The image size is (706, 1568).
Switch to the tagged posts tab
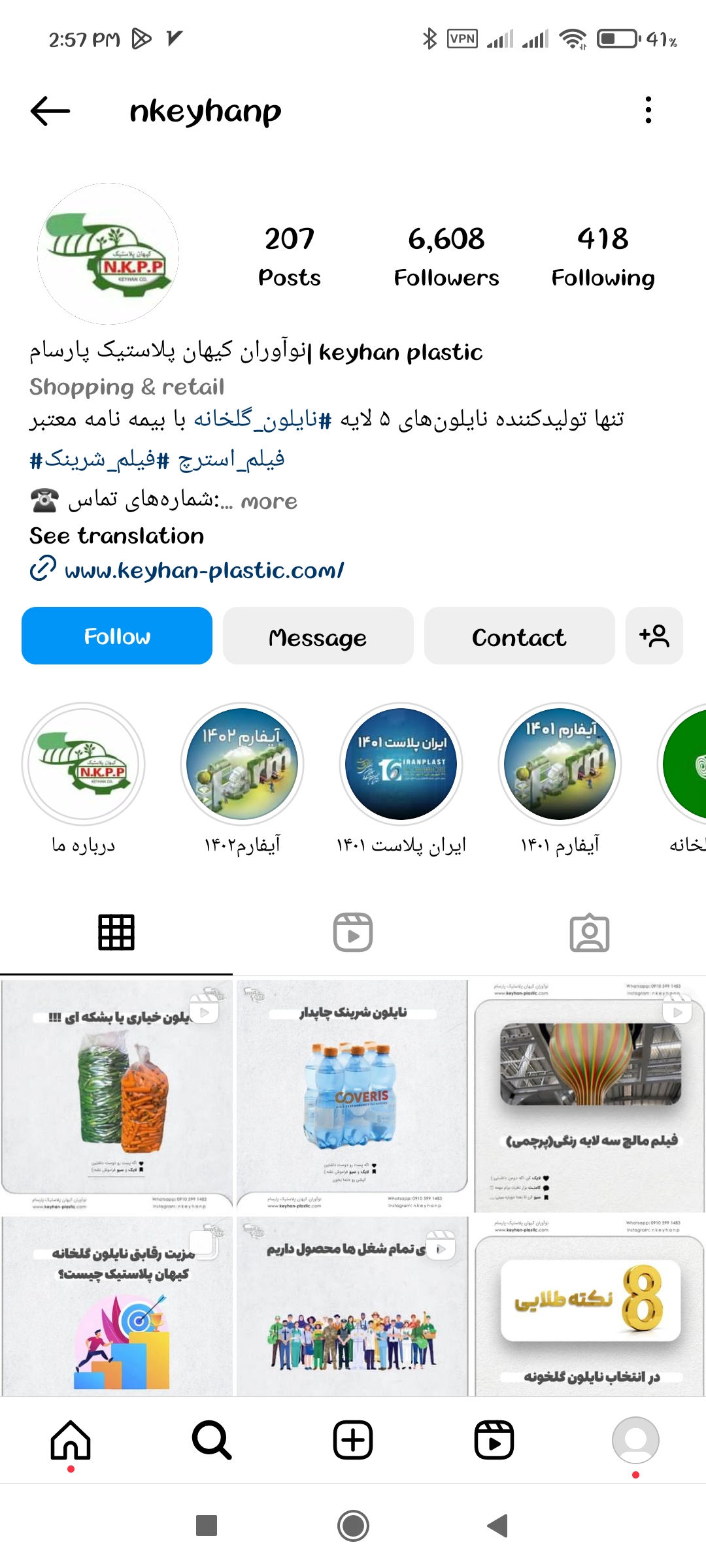point(589,932)
